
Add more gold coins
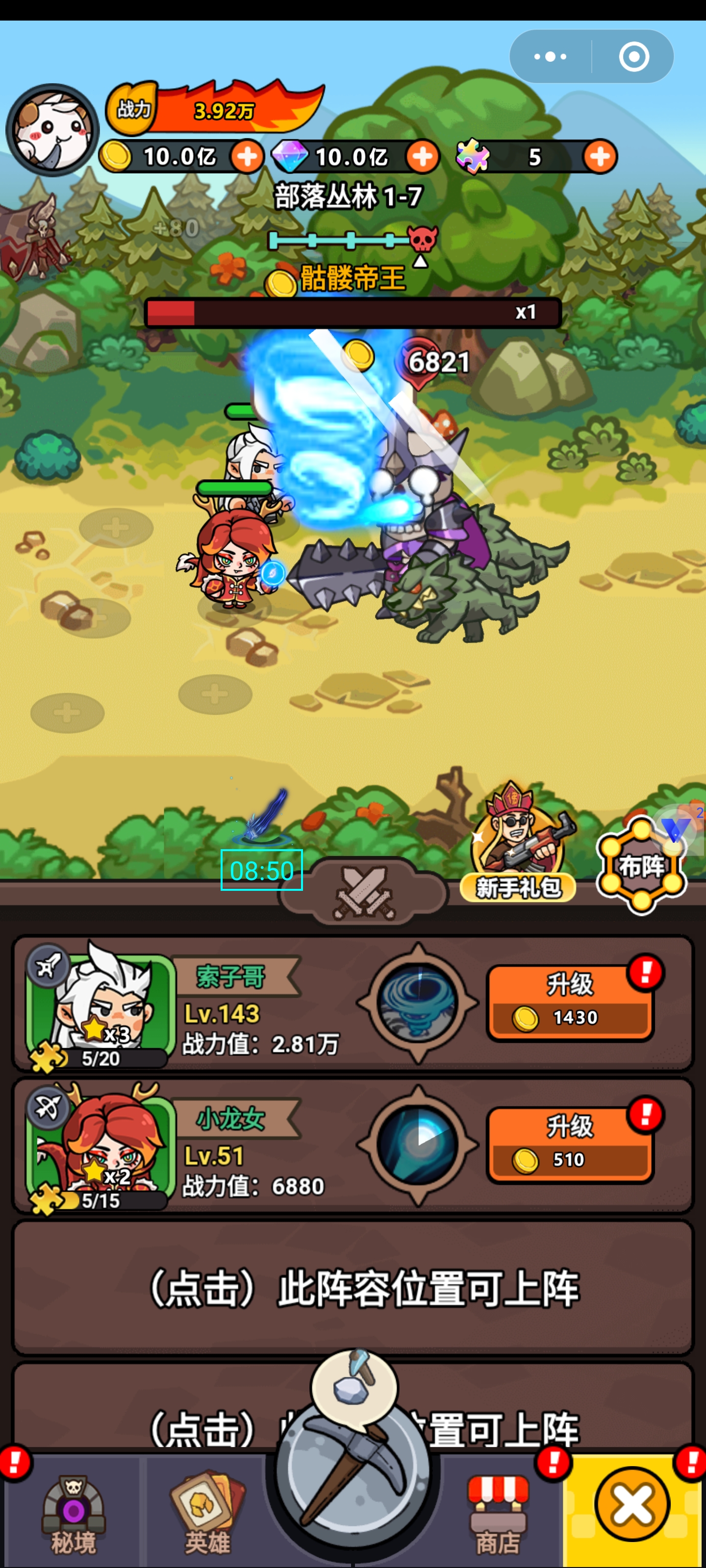pos(247,156)
